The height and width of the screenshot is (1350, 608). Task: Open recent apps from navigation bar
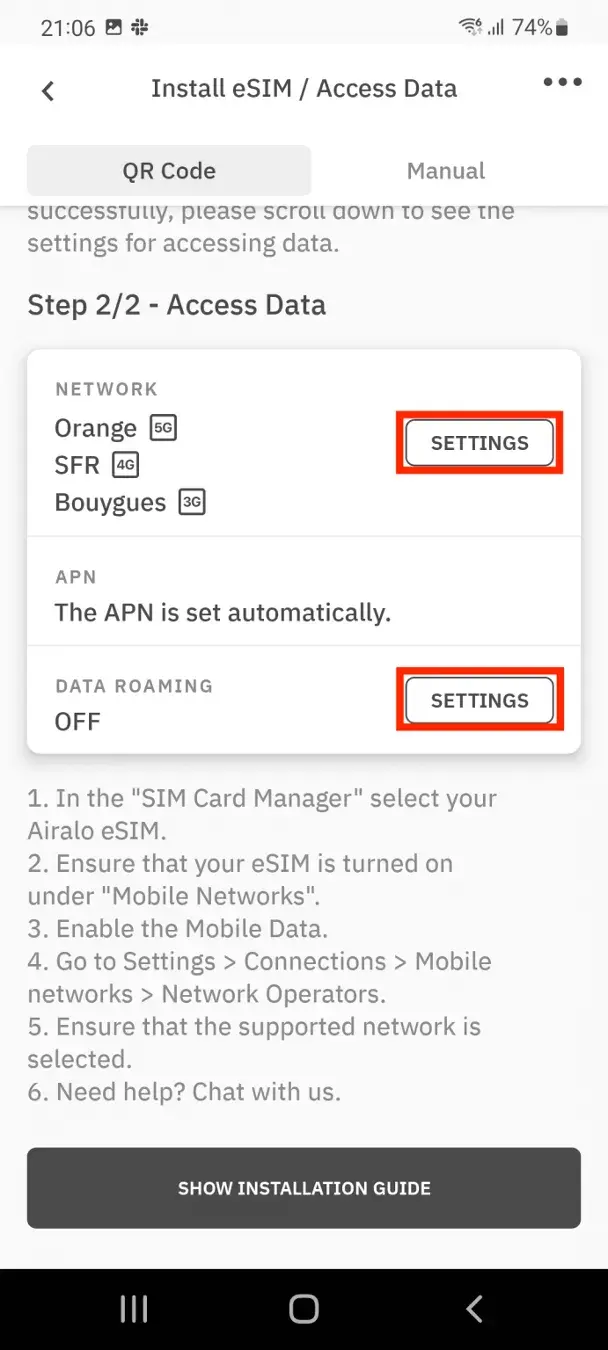[133, 1308]
